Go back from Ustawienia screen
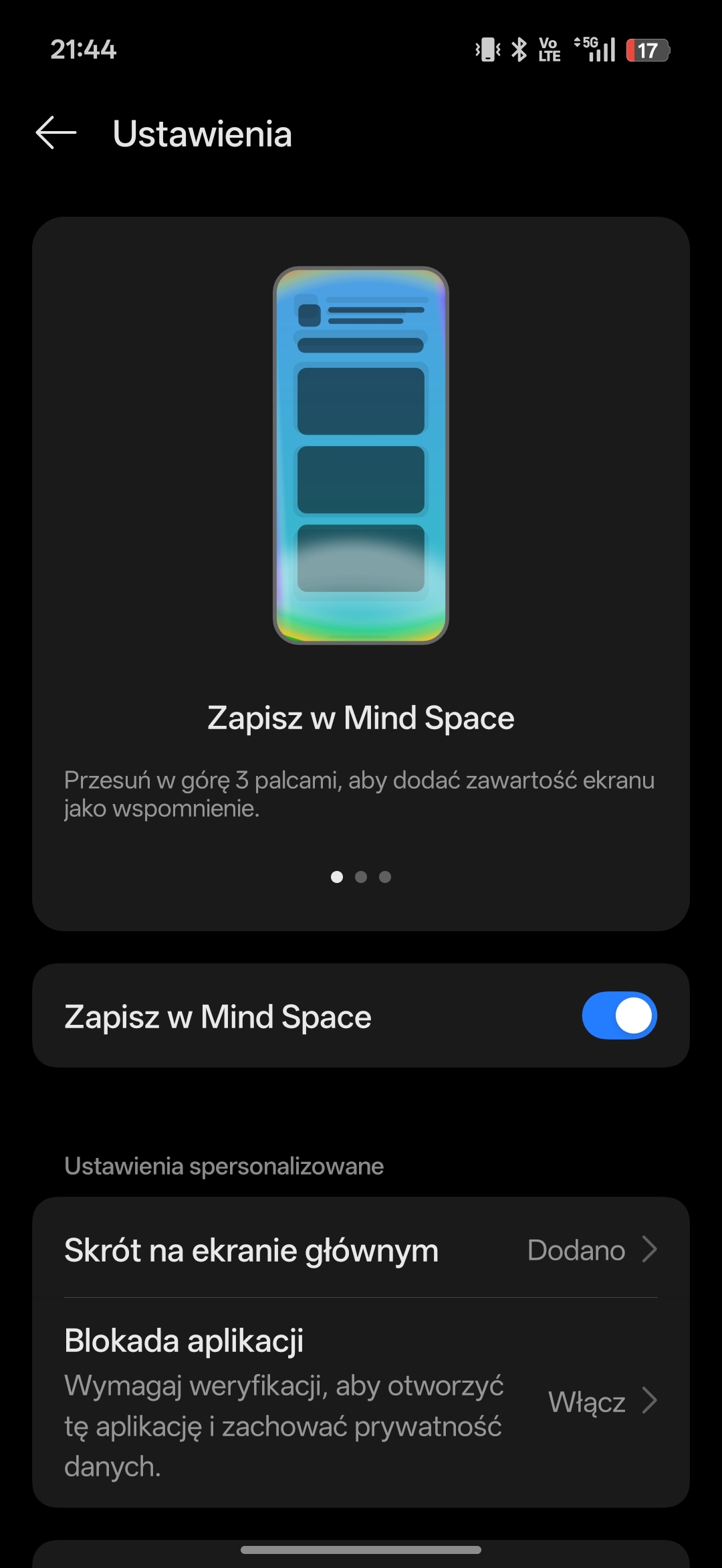722x1568 pixels. pos(56,132)
